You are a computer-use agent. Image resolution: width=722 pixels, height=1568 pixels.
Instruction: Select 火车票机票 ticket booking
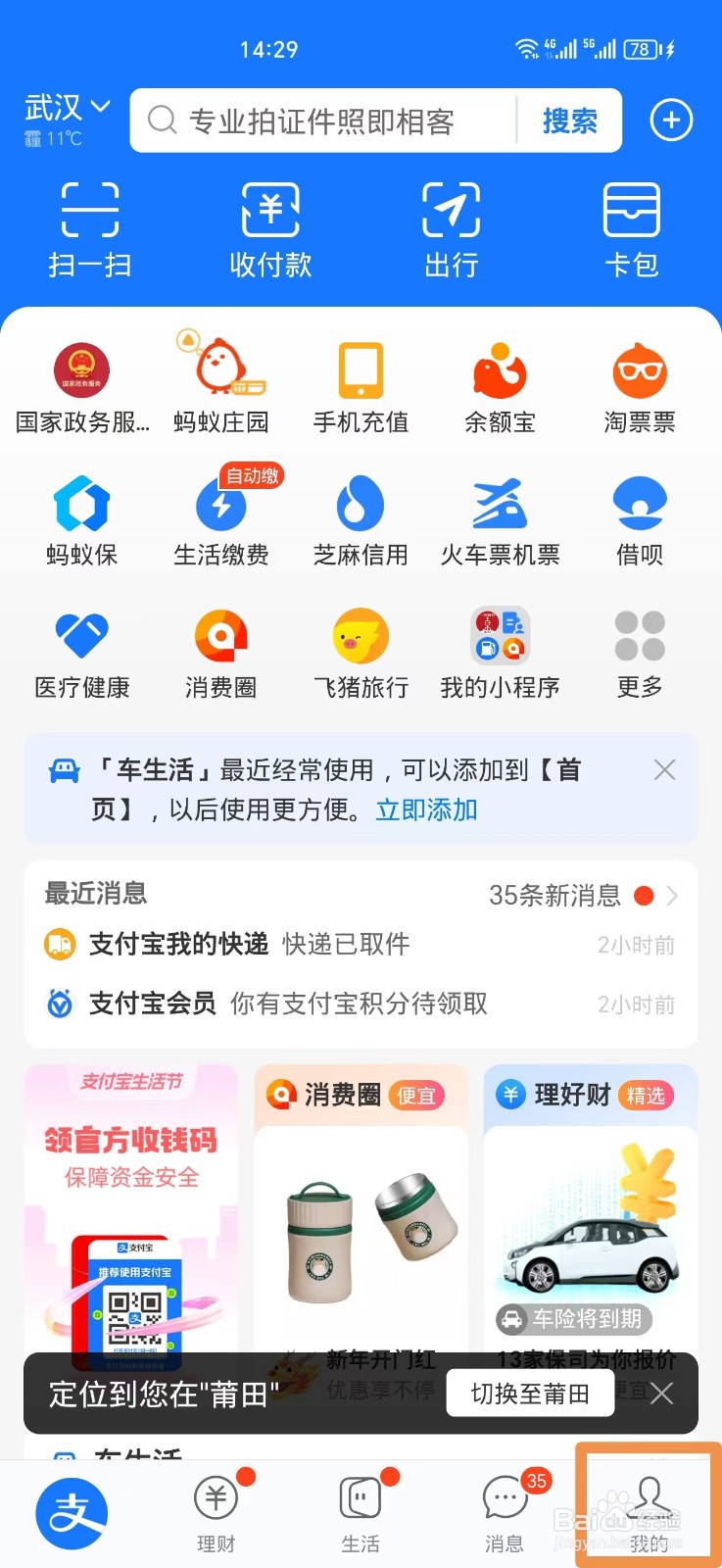[x=500, y=514]
